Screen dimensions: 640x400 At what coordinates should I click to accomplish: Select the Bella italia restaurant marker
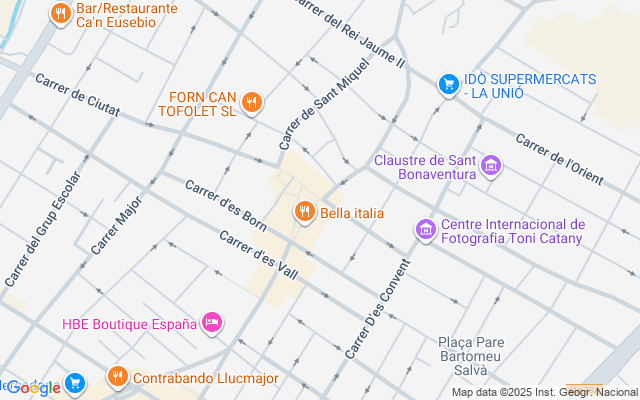click(303, 212)
